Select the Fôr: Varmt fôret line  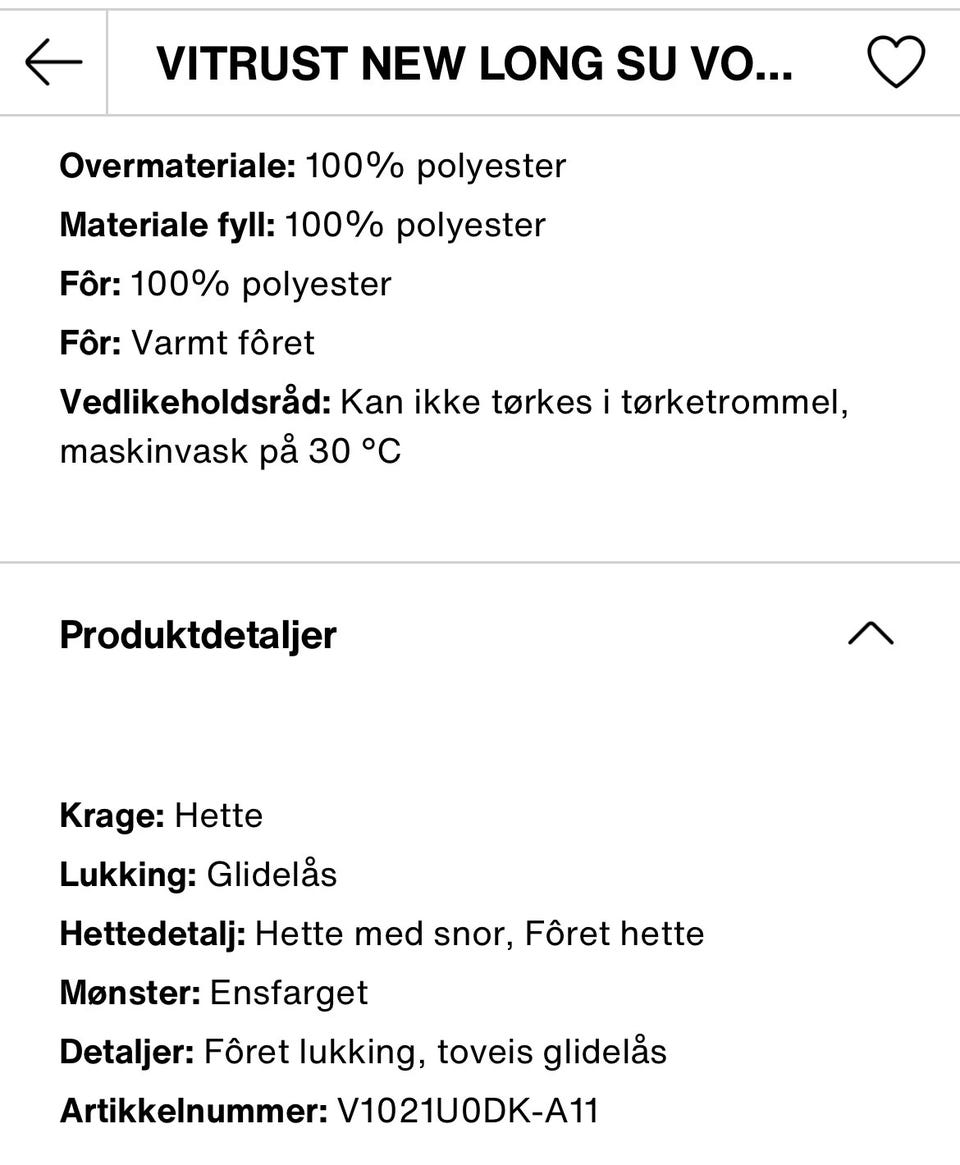point(188,342)
